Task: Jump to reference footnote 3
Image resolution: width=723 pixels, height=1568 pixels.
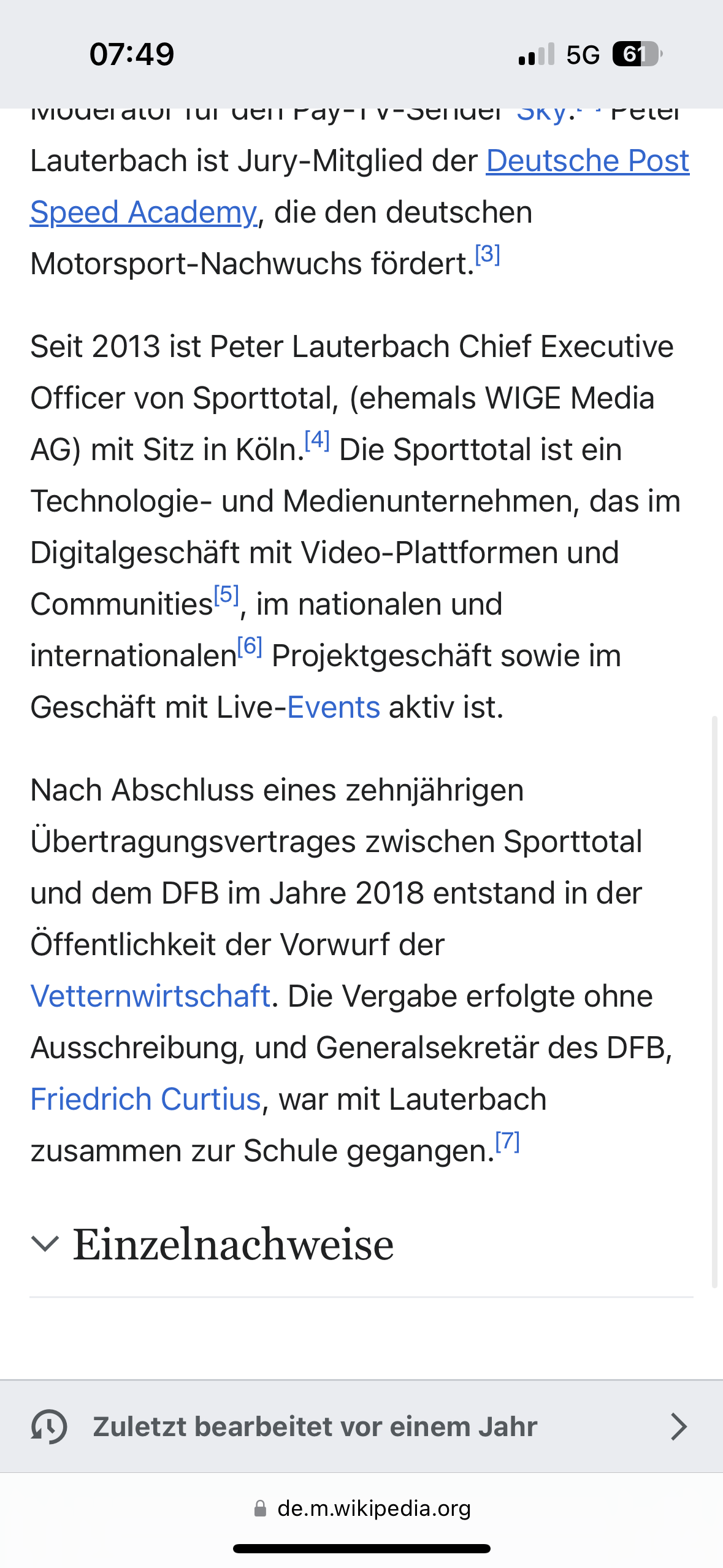Action: coord(488,254)
